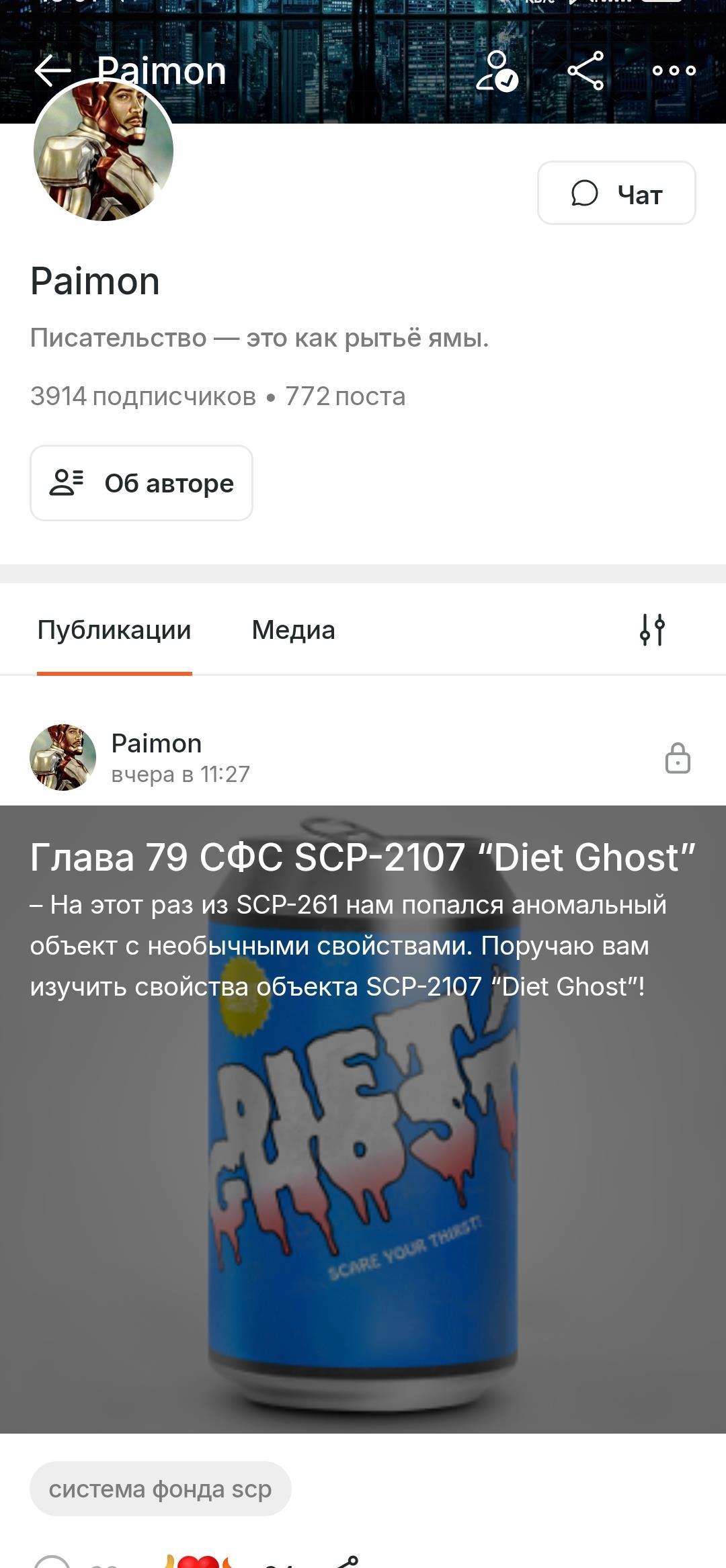Open the post filter settings icon
Viewport: 726px width, 1568px height.
652,630
